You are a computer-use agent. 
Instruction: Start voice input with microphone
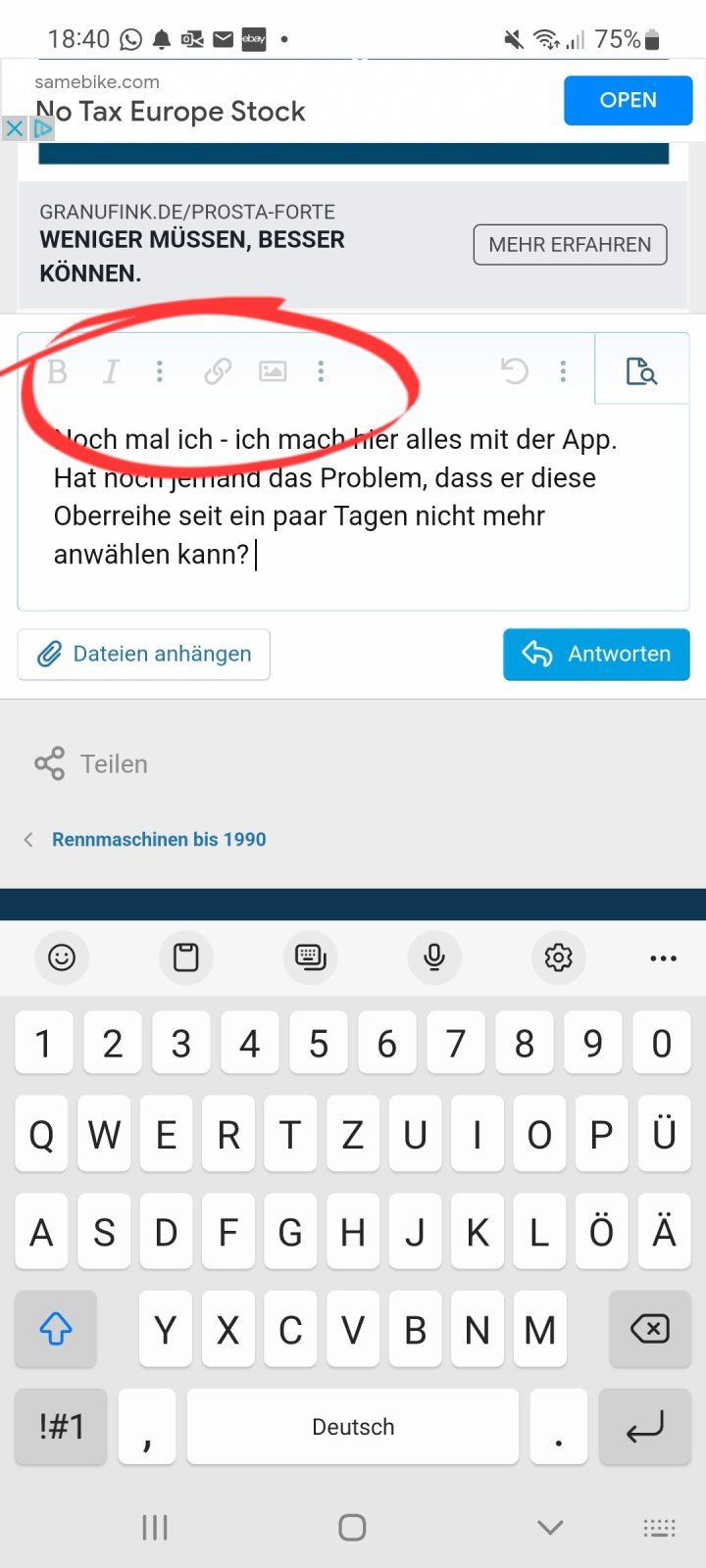[434, 956]
